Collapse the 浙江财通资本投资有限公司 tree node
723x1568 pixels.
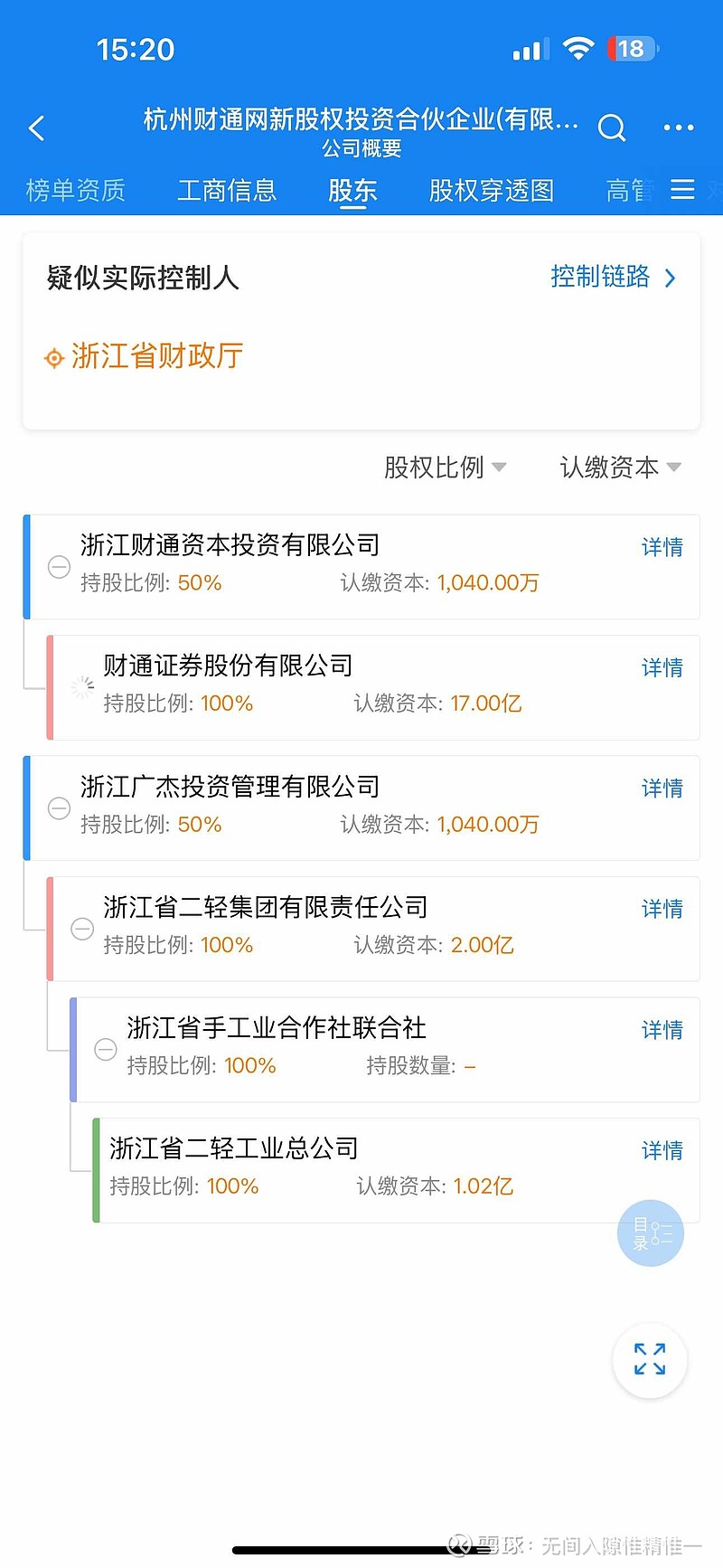click(58, 567)
